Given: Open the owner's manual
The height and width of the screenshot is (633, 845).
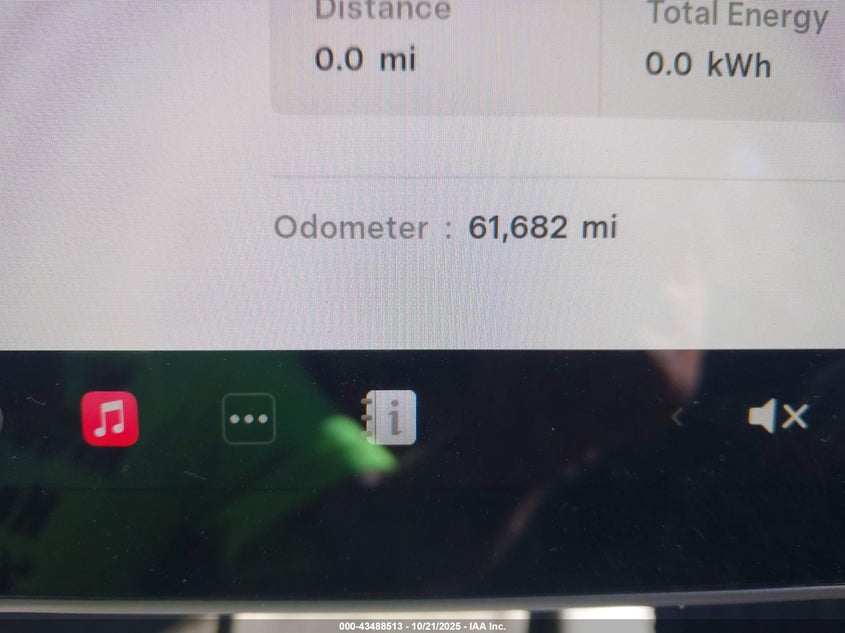Looking at the screenshot, I should point(390,418).
